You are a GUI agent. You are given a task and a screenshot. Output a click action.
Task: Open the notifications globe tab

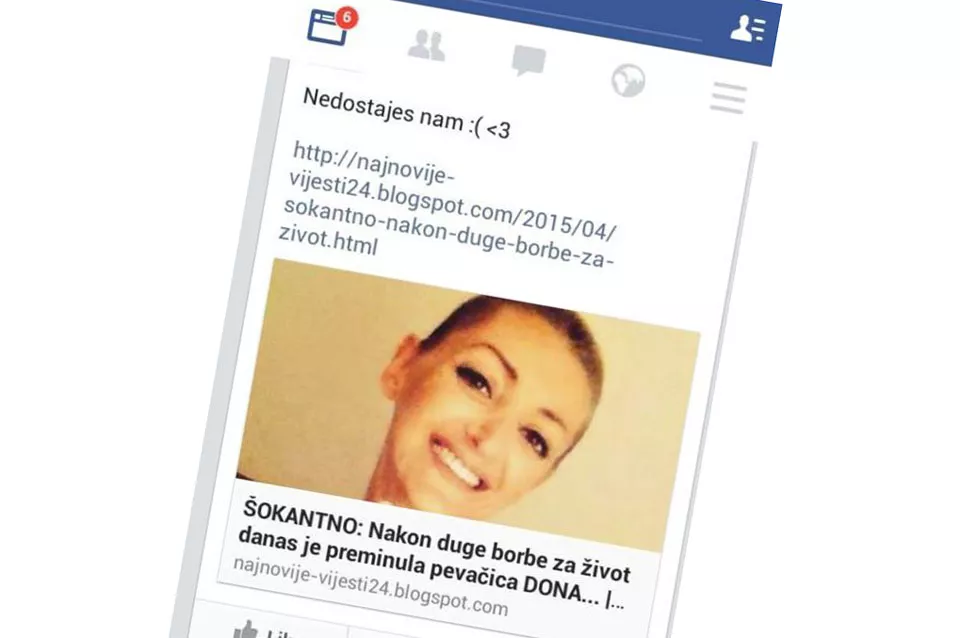click(628, 80)
